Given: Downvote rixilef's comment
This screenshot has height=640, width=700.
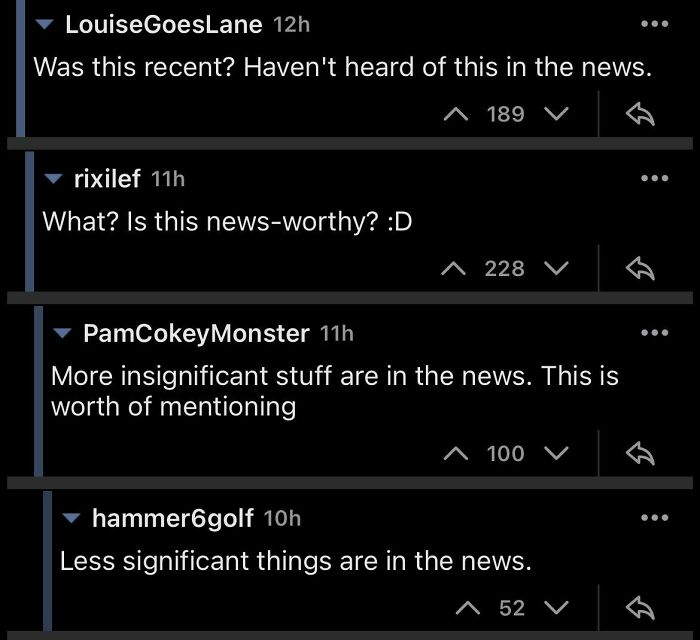Looking at the screenshot, I should tap(552, 268).
